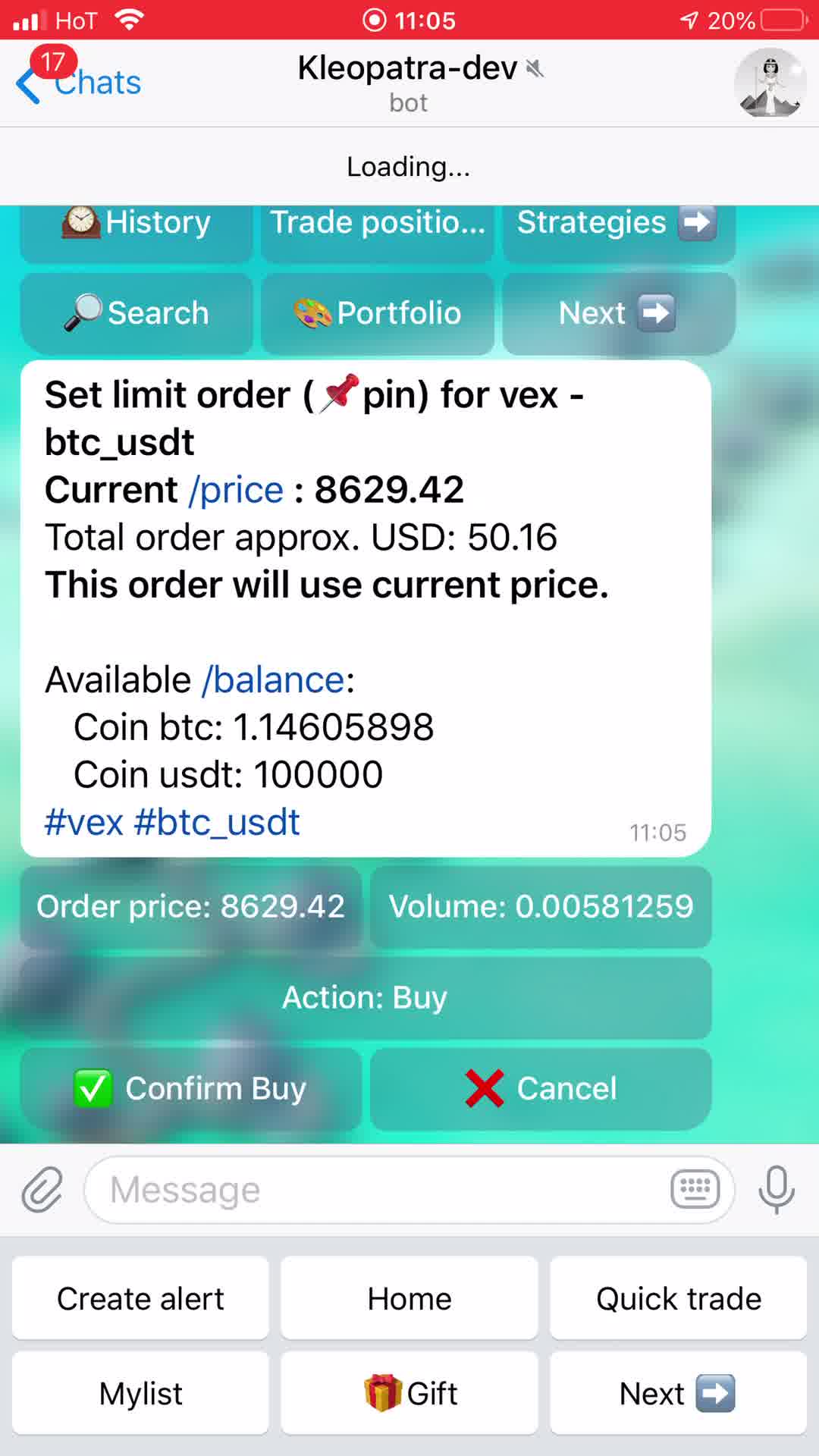
Task: Open Strategies from the inline keyboard
Action: pos(618,226)
